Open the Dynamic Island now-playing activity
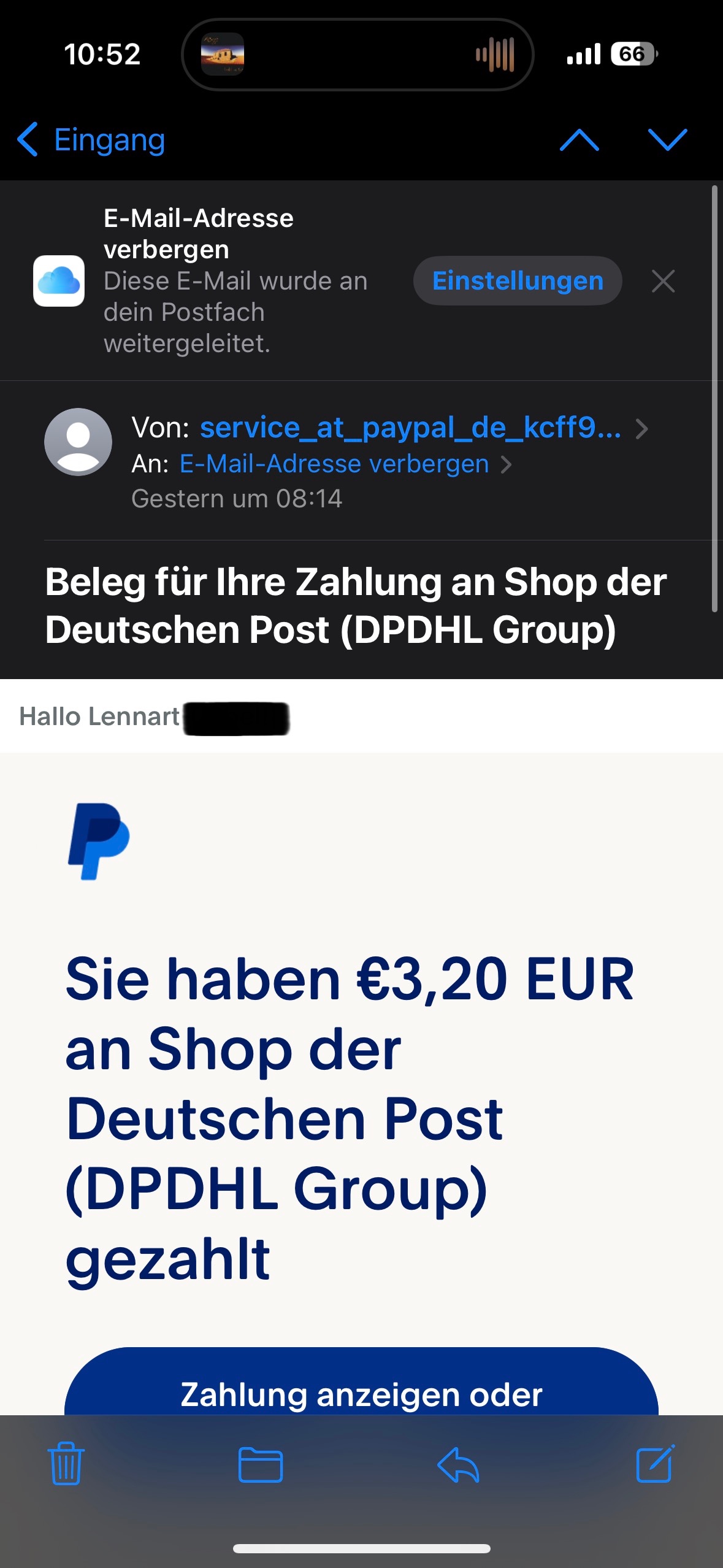This screenshot has height=1568, width=723. point(358,55)
